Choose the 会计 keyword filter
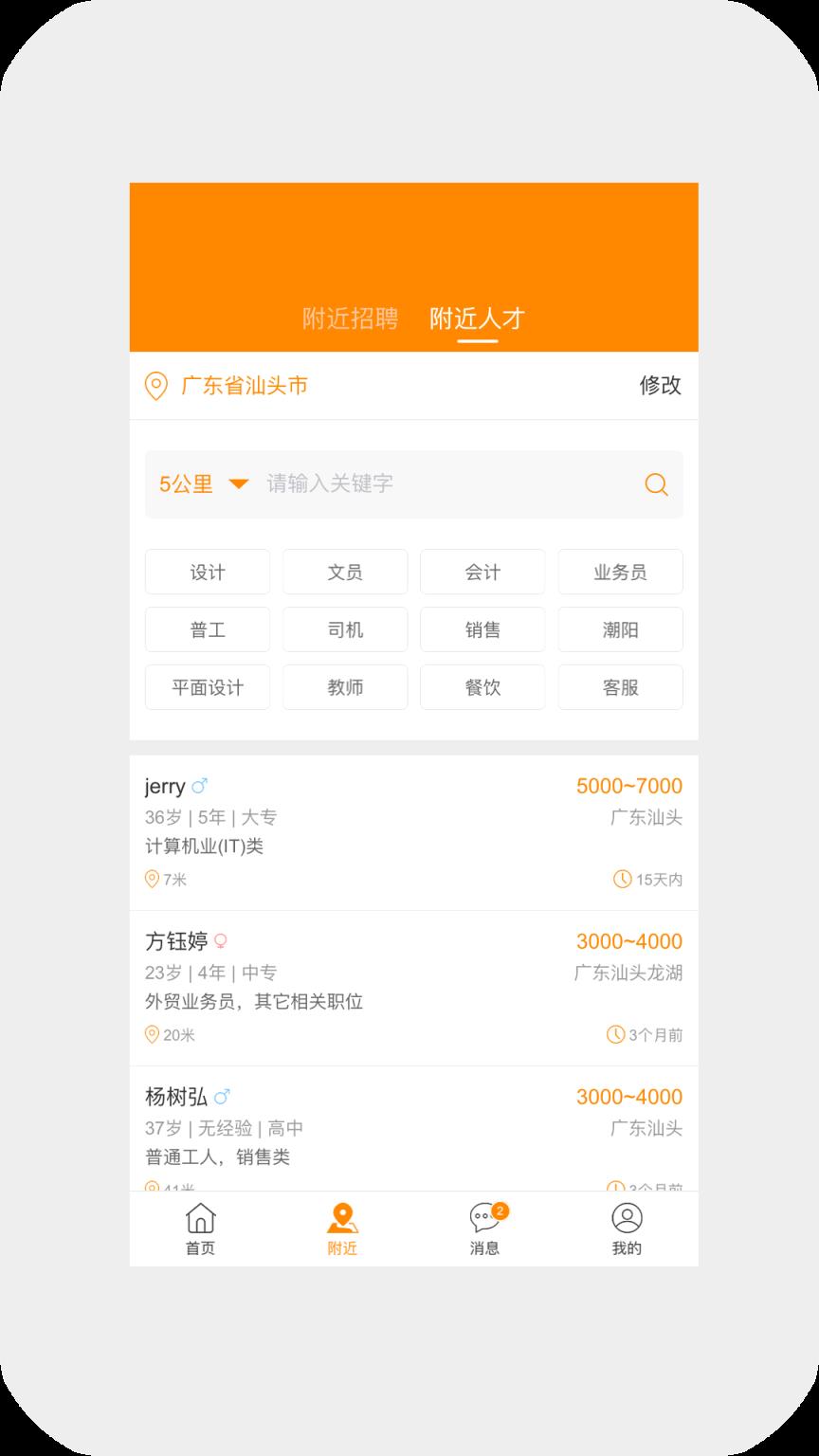The width and height of the screenshot is (819, 1456). (482, 572)
